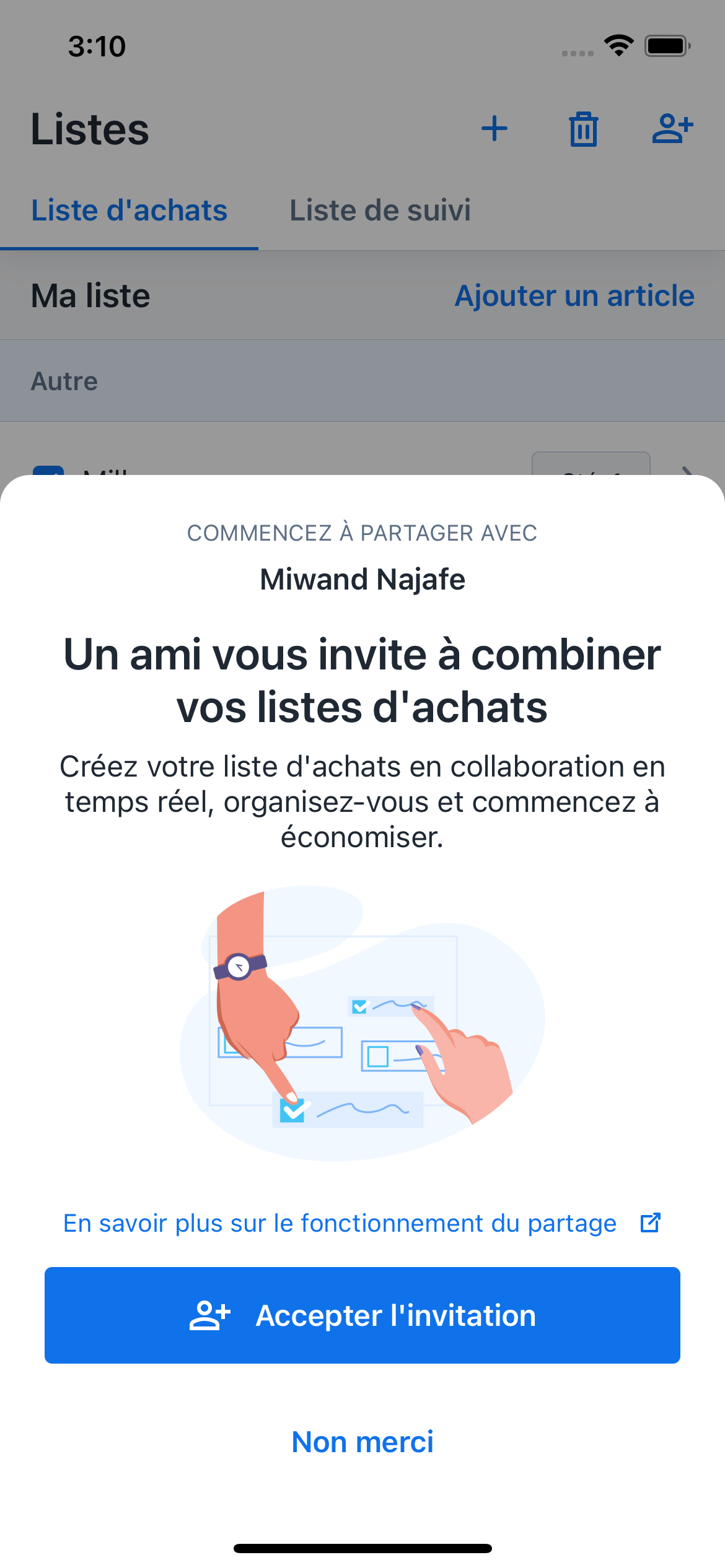
Task: Decline with Non merci
Action: [x=362, y=1442]
